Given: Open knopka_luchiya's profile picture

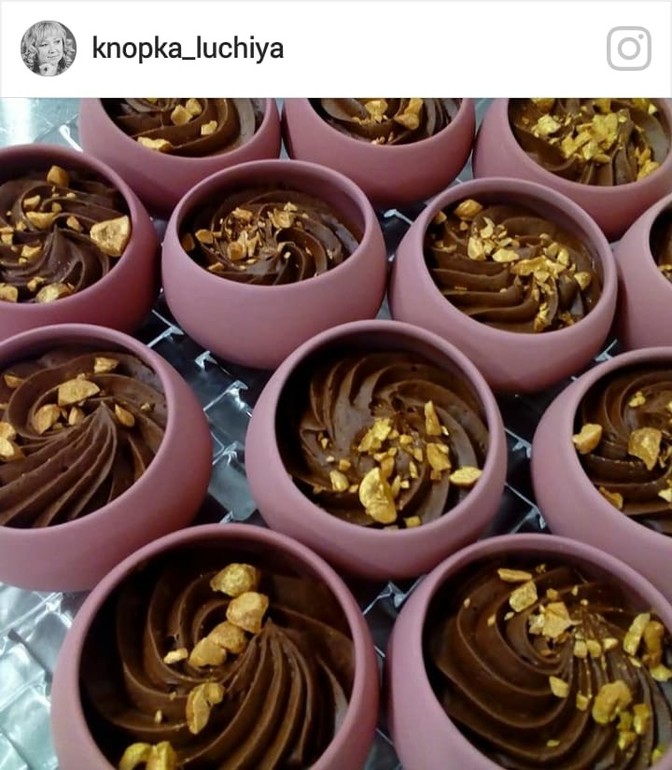Looking at the screenshot, I should [48, 48].
